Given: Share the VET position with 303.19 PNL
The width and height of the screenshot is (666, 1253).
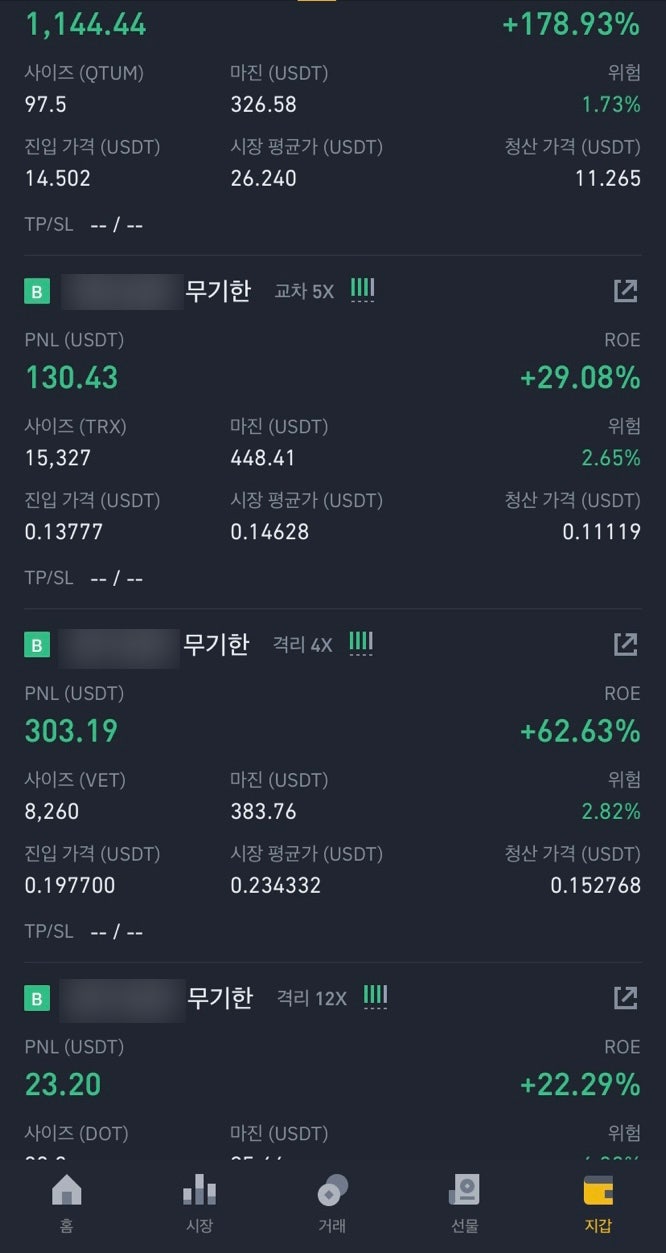Looking at the screenshot, I should click(x=625, y=644).
